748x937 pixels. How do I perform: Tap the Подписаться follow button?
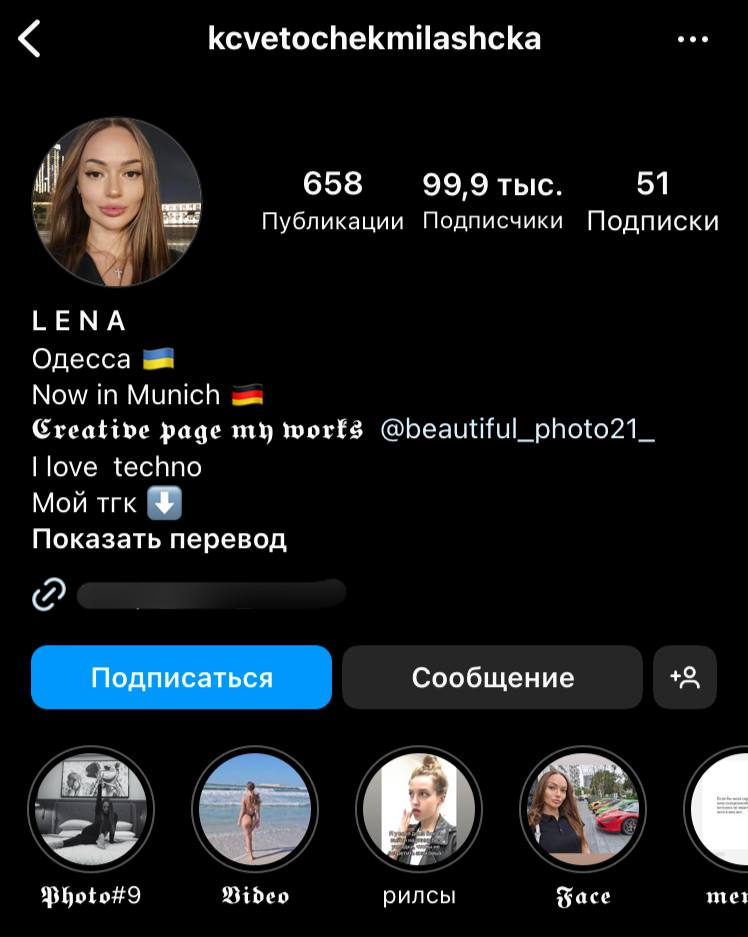point(181,677)
